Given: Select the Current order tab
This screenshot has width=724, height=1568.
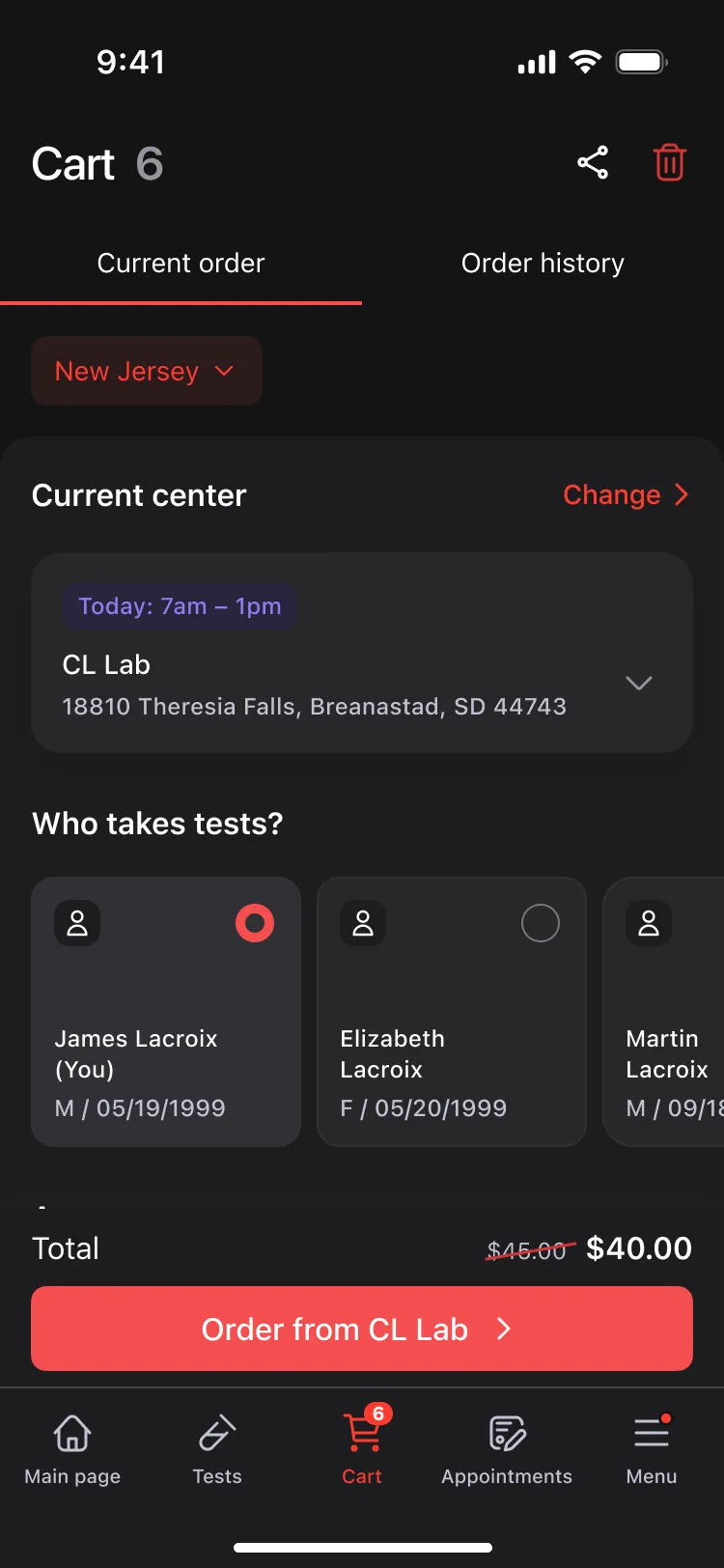Looking at the screenshot, I should 181,264.
